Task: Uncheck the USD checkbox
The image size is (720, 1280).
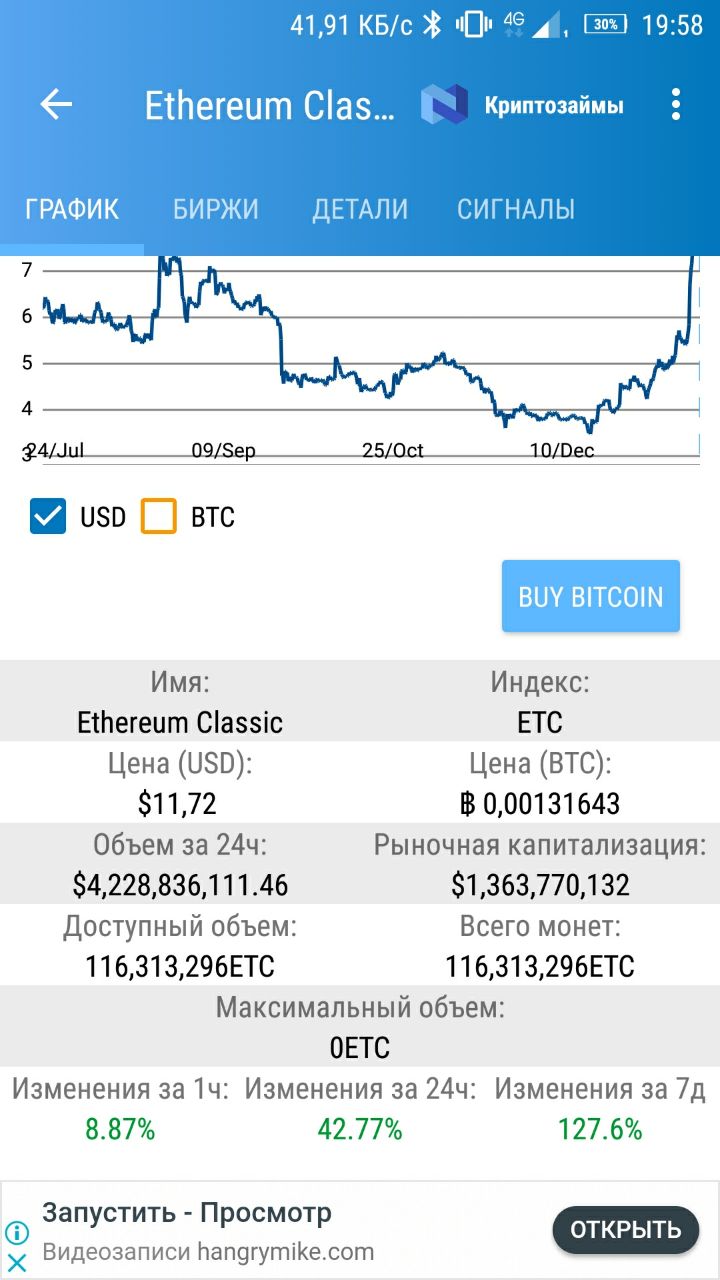Action: click(48, 517)
